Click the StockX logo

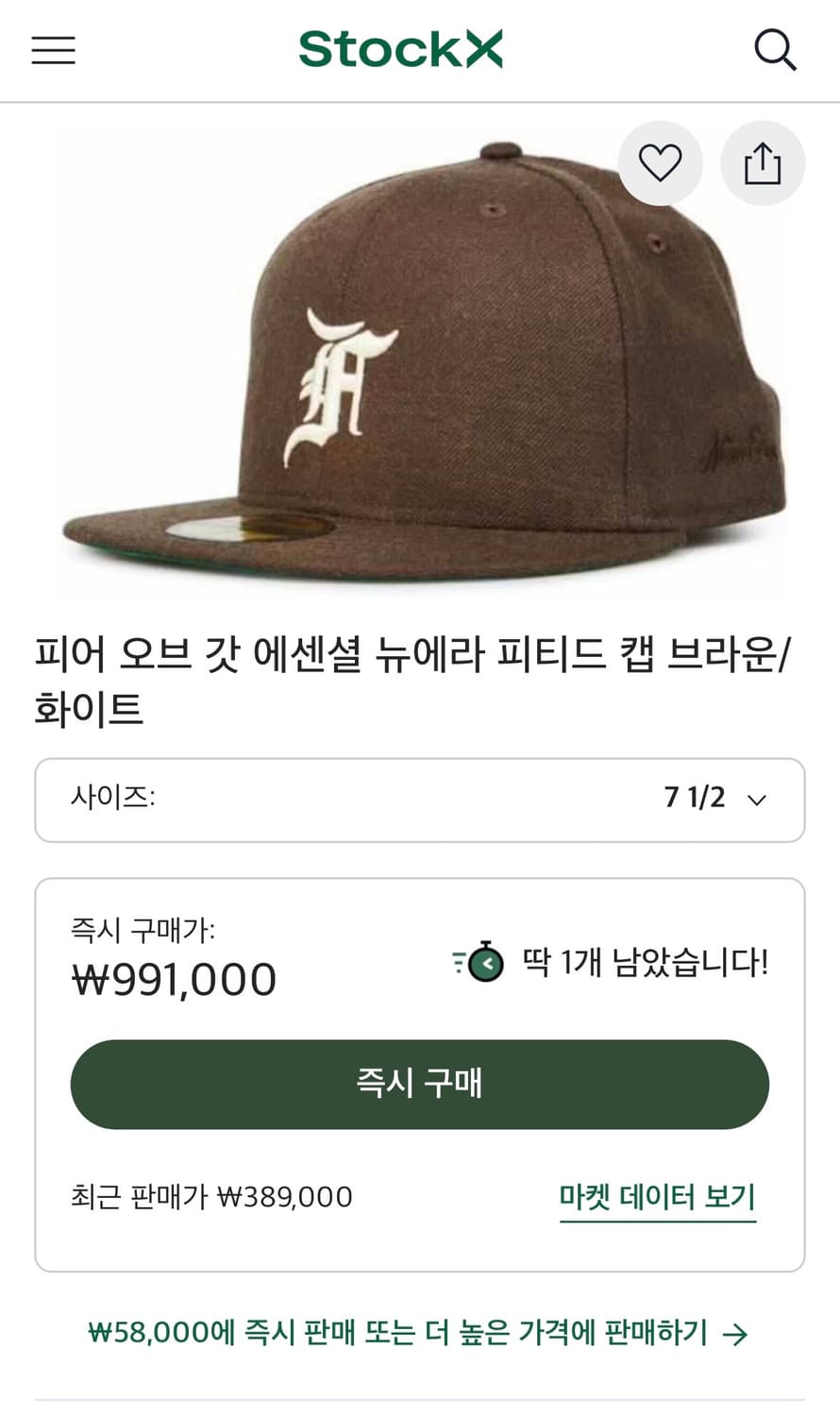[400, 50]
